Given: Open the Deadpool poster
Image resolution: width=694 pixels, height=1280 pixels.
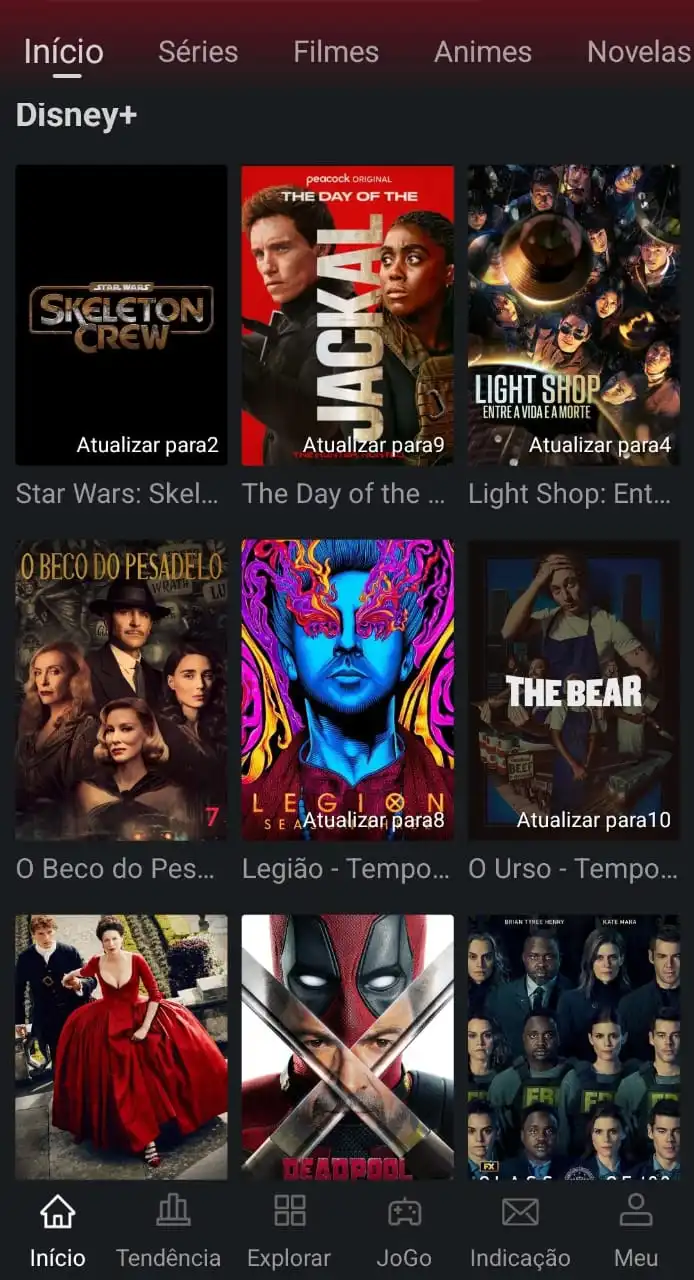Looking at the screenshot, I should 347,1045.
